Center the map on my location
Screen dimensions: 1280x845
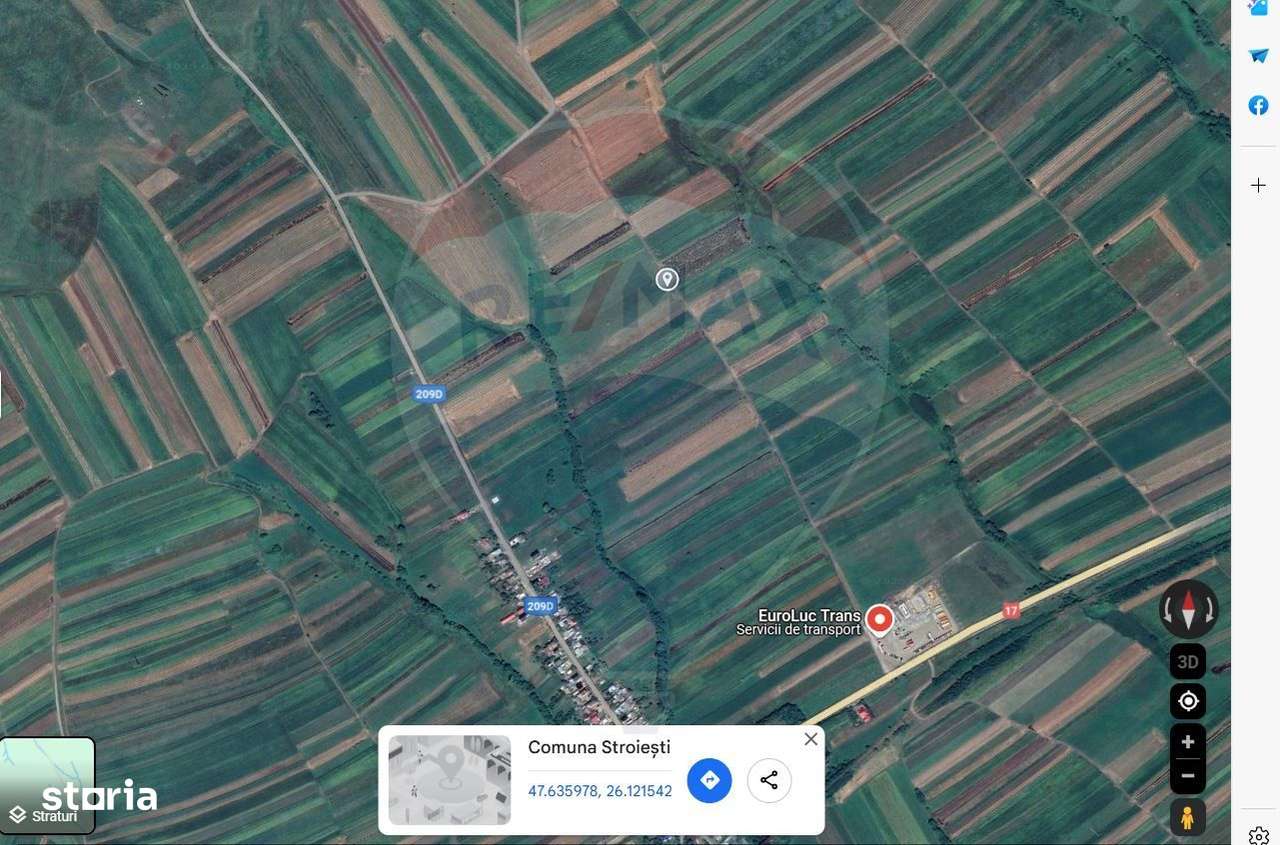[x=1188, y=702]
